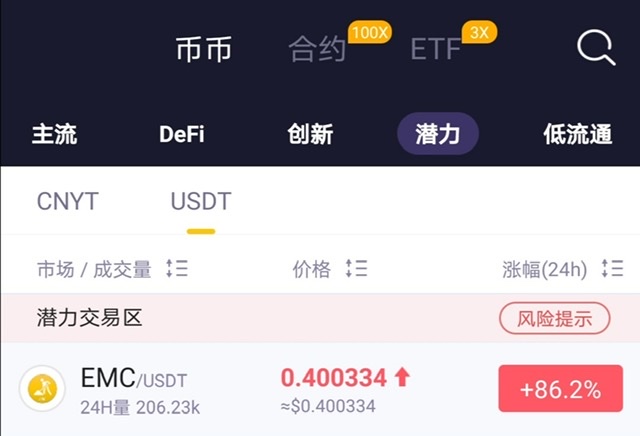Switch to the ETF tab

(435, 49)
